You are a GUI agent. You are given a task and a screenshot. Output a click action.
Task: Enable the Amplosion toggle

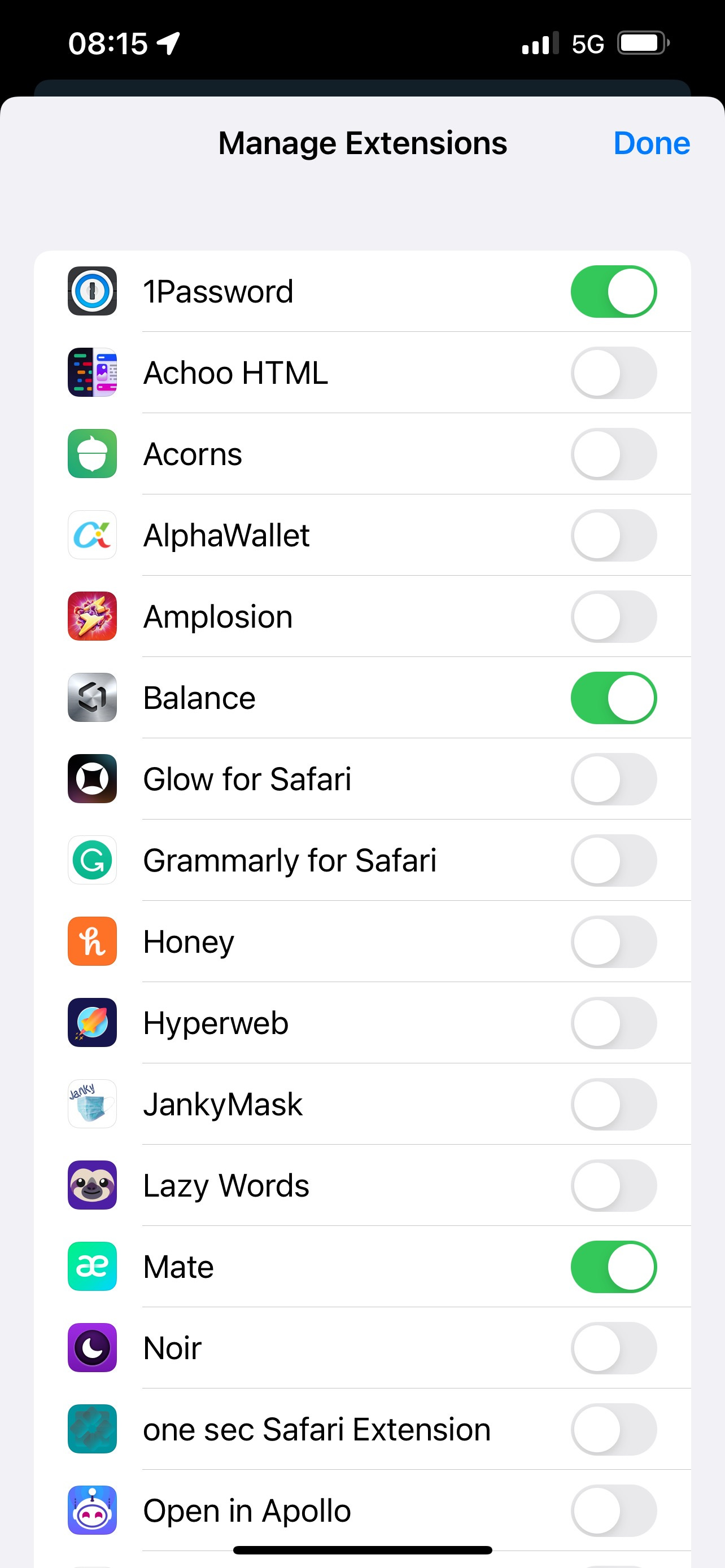(614, 616)
